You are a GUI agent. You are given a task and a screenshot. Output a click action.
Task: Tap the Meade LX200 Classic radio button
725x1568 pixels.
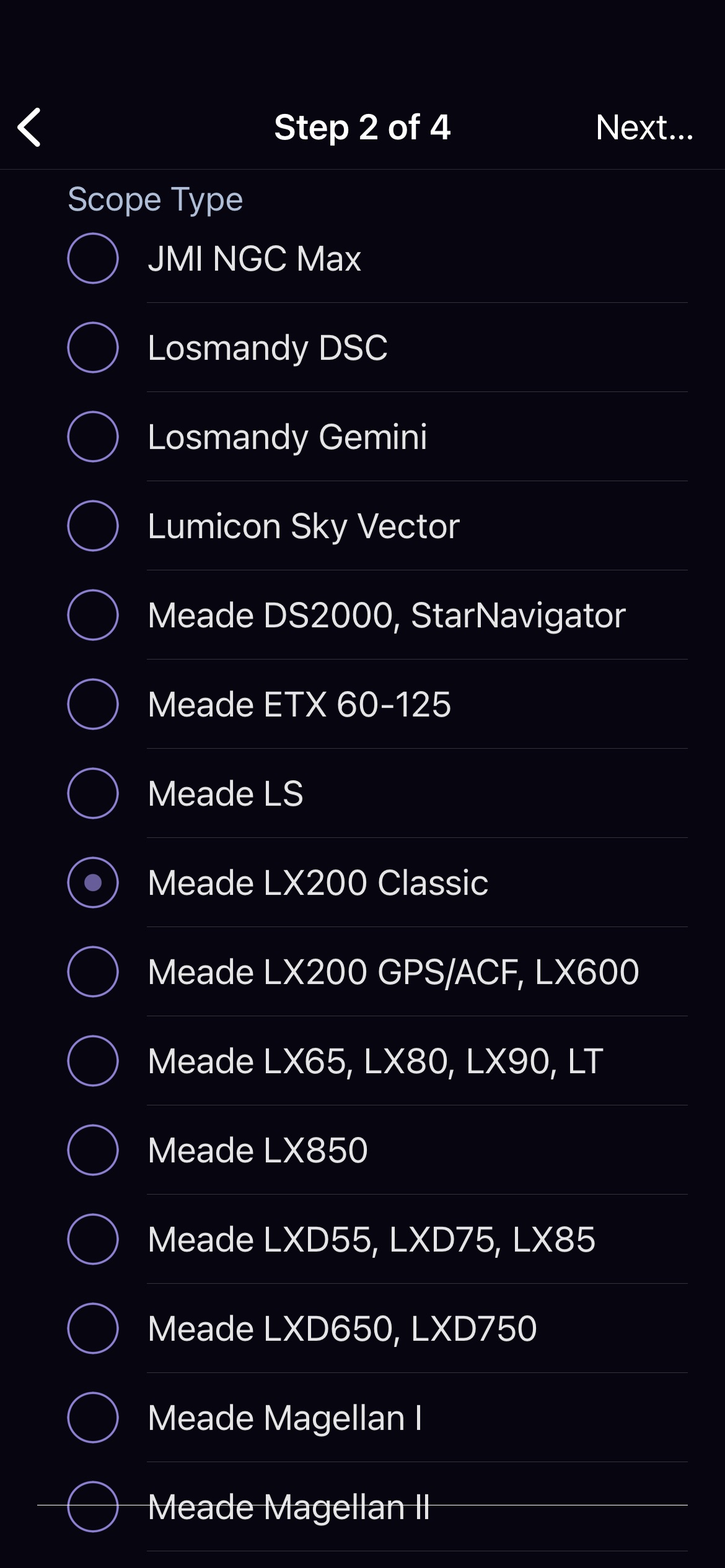(93, 882)
